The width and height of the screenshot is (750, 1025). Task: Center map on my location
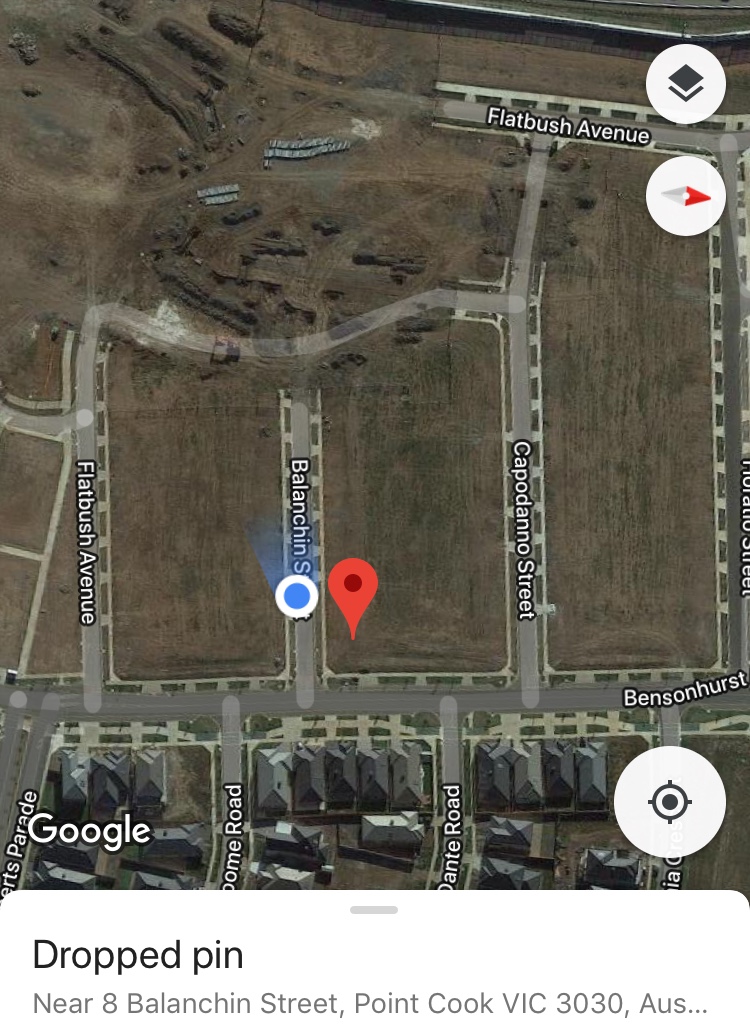click(x=669, y=801)
